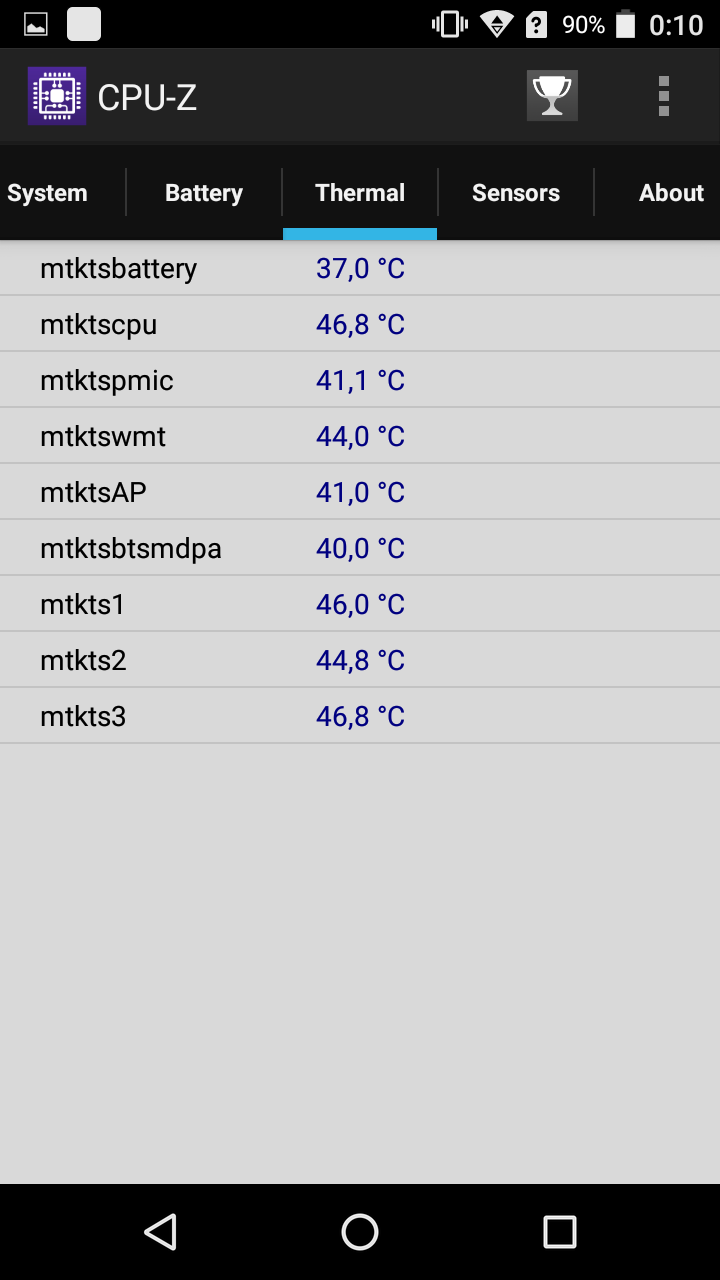Go to the home screen

tap(360, 1232)
